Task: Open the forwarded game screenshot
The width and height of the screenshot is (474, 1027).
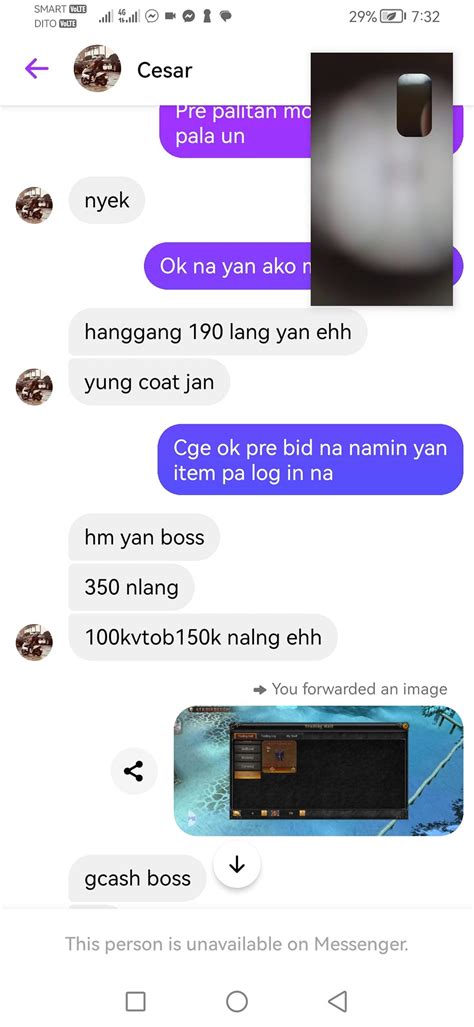Action: [318, 770]
